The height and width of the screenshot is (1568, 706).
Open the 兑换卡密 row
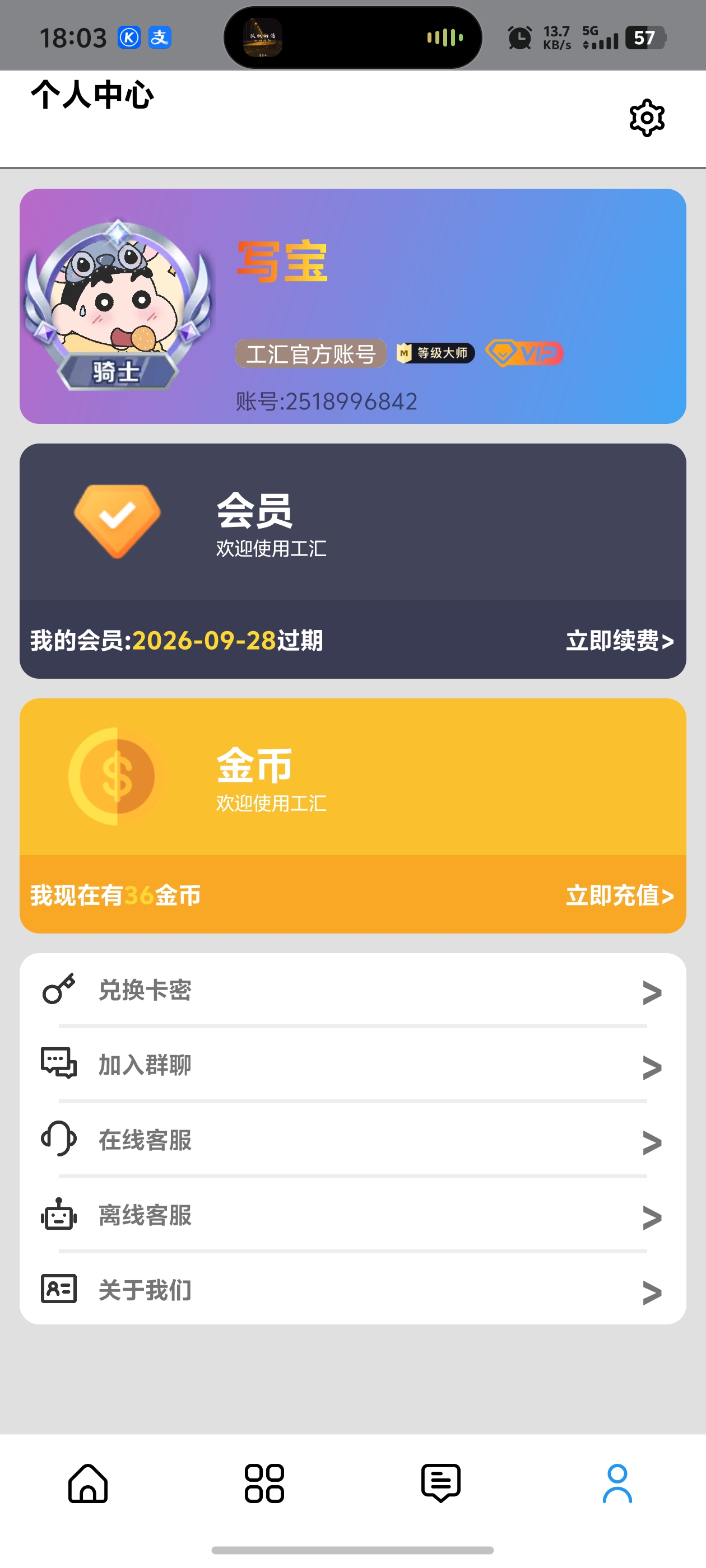[352, 990]
